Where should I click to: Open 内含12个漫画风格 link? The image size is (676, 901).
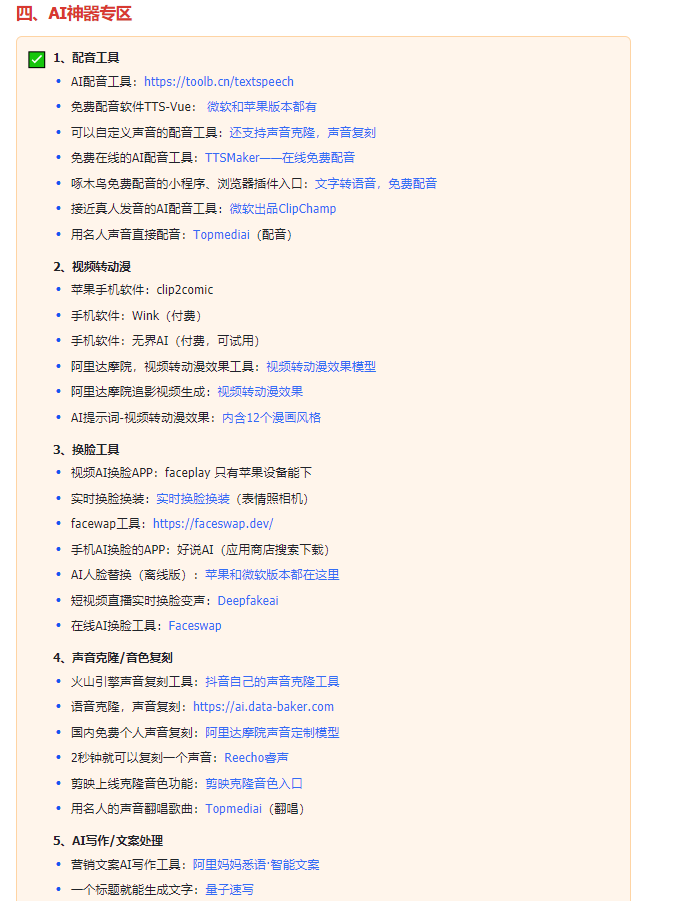(271, 418)
